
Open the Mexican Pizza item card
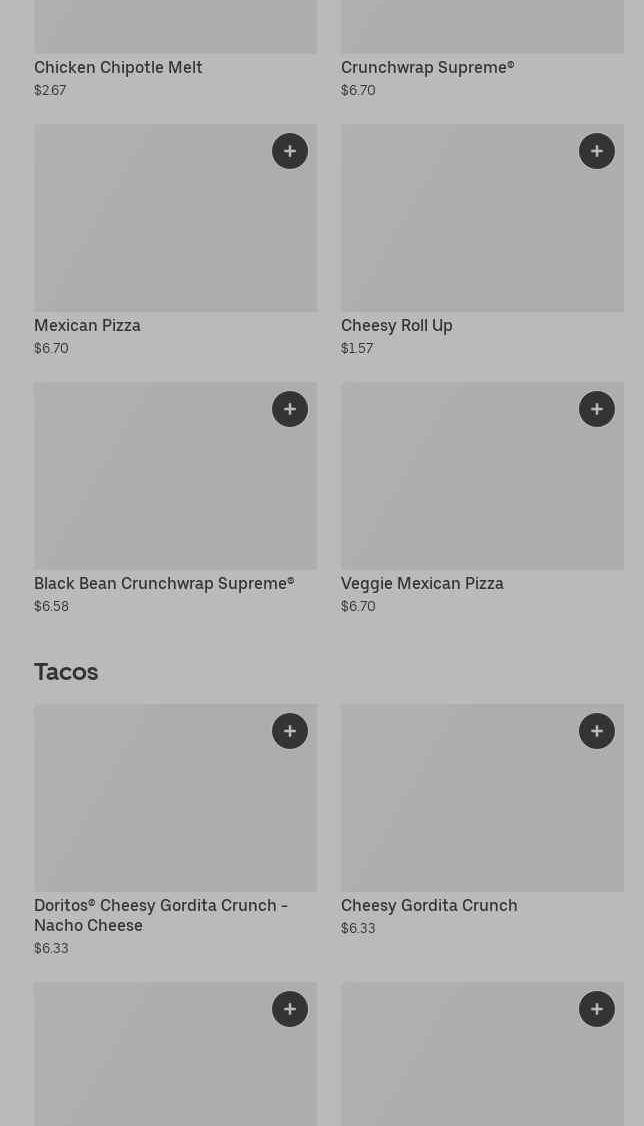[175, 241]
